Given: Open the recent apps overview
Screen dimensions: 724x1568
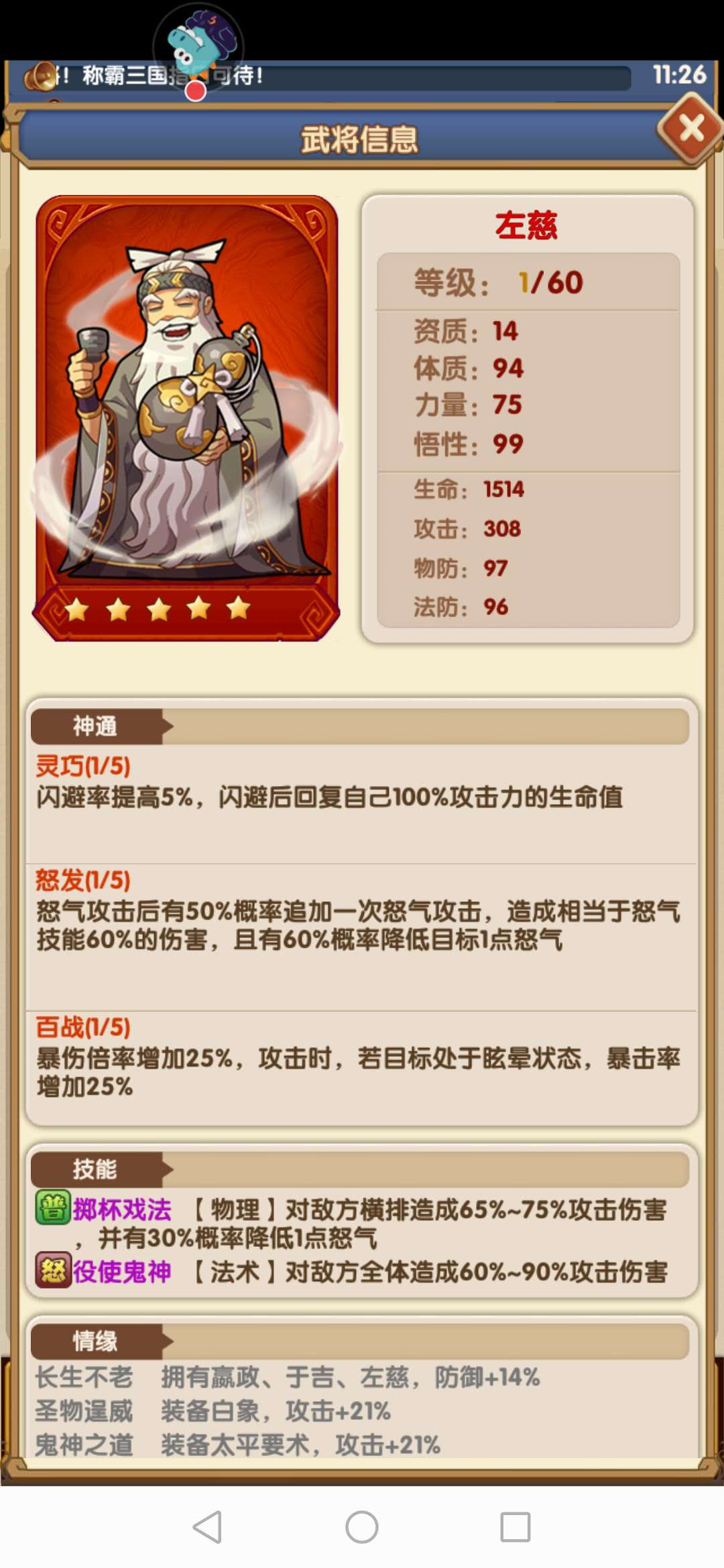Looking at the screenshot, I should pyautogui.click(x=516, y=1527).
